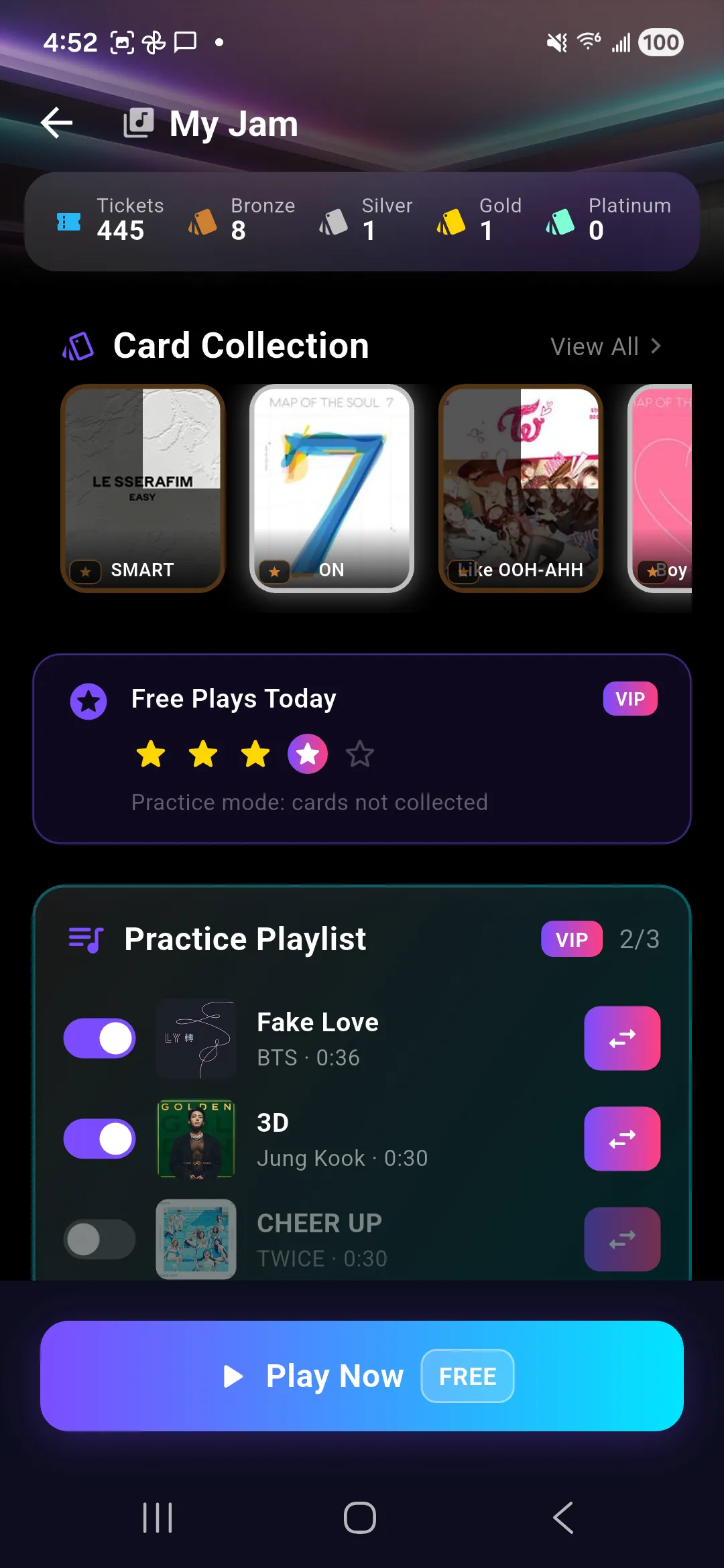Disable the Fake Love toggle
724x1568 pixels.
(99, 1038)
